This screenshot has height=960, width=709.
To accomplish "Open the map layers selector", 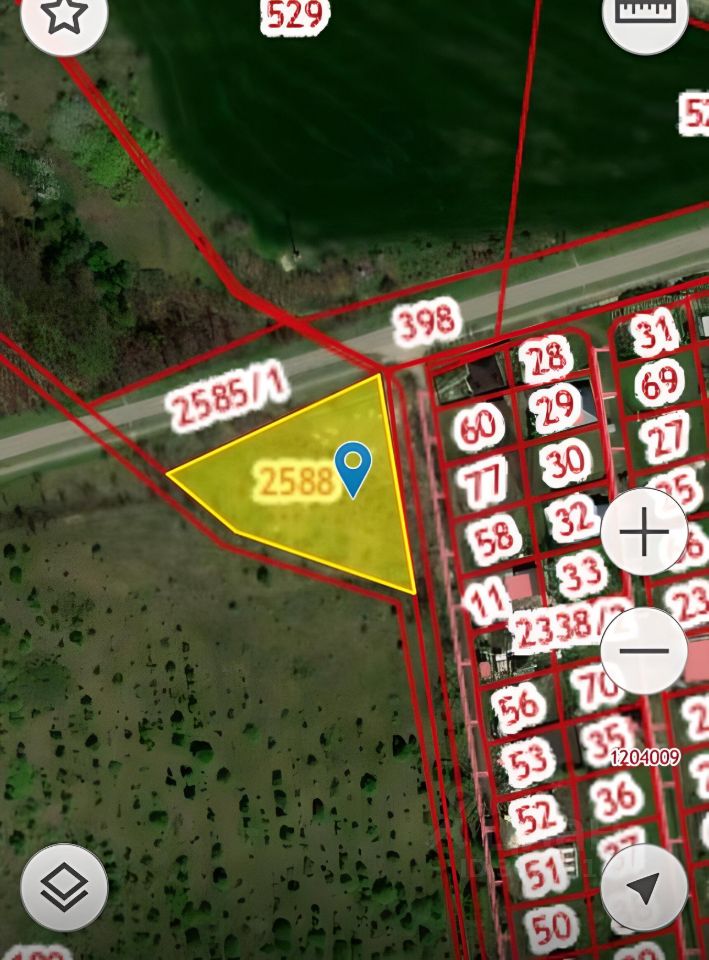I will click(x=64, y=887).
